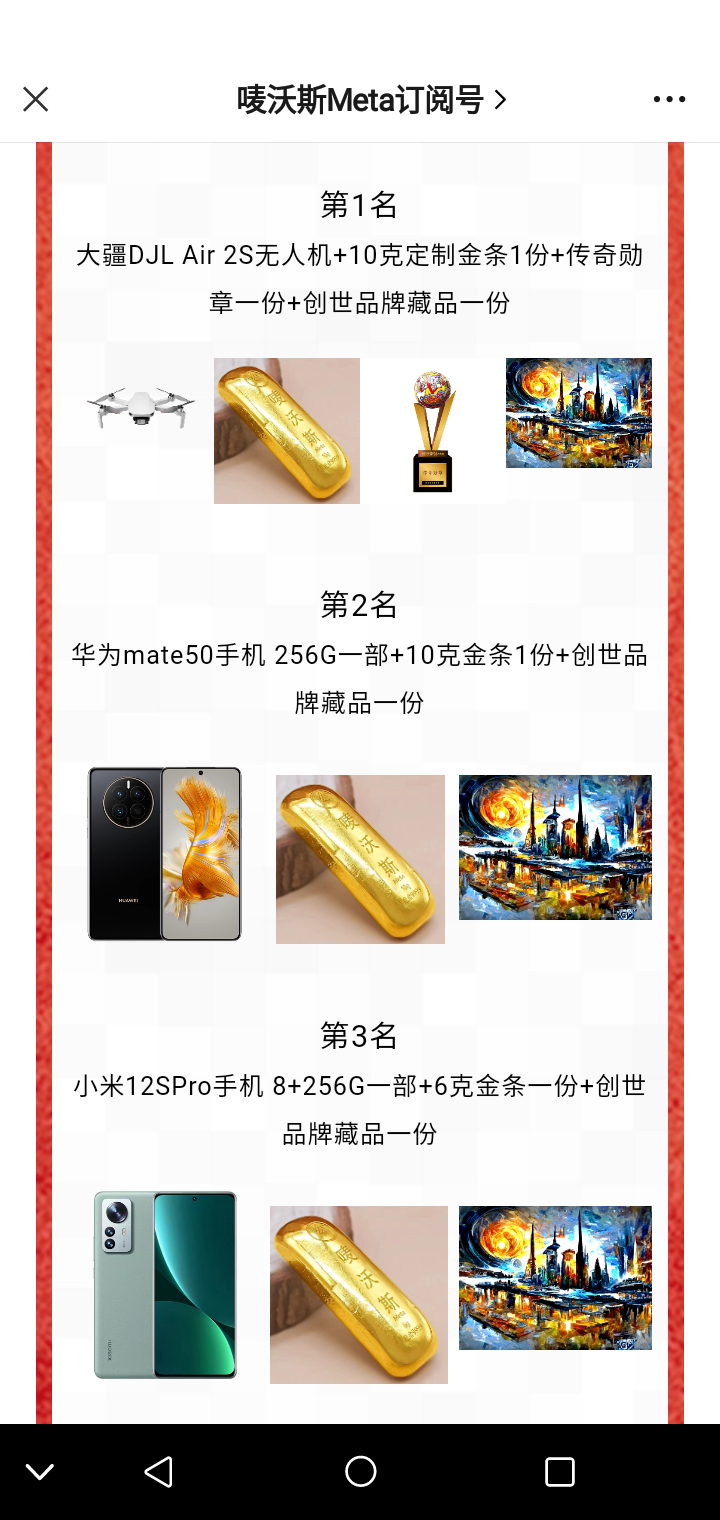
Task: Hide the navigation bar with the down chevron
Action: point(40,1472)
